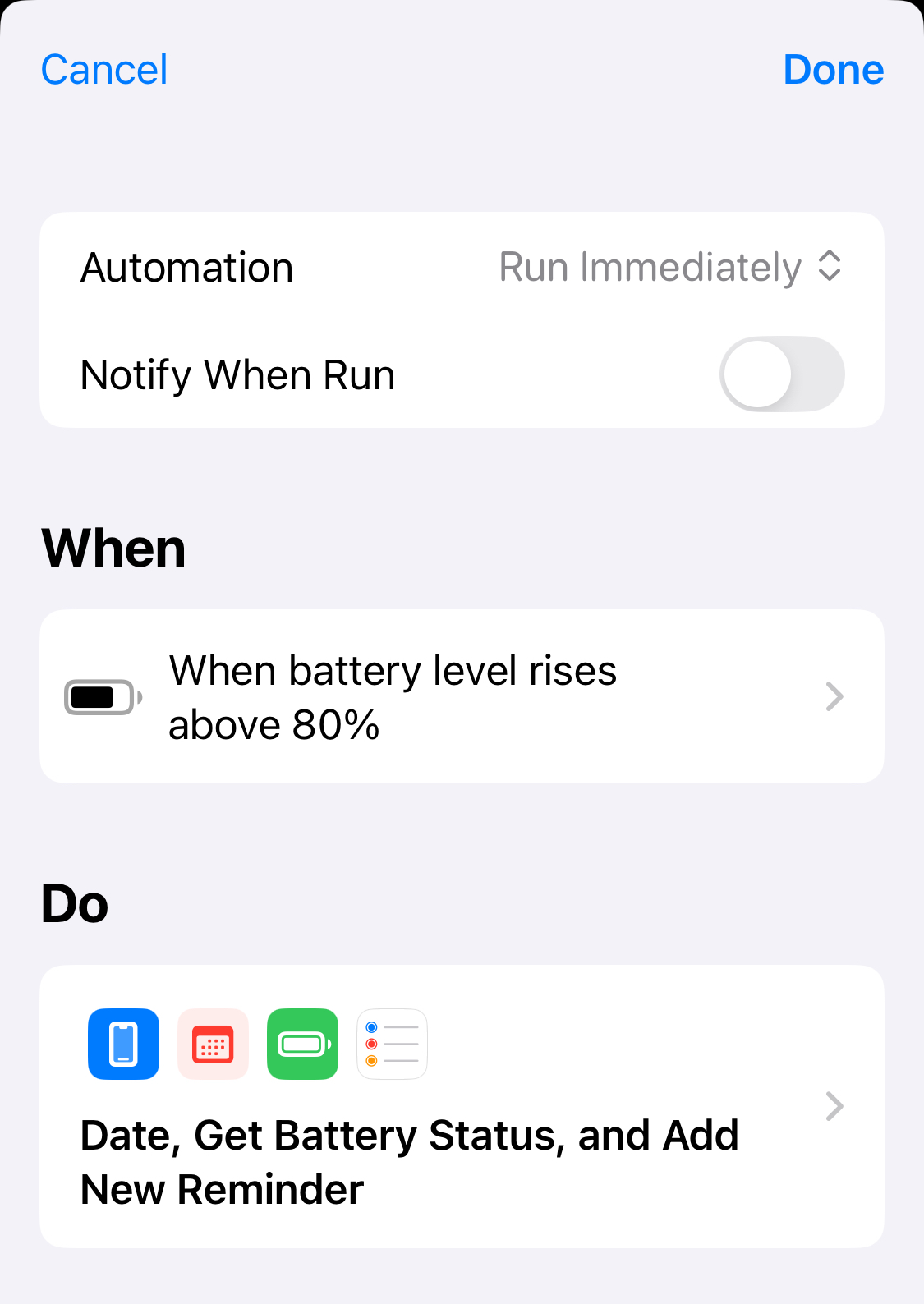924x1304 pixels.
Task: Open the Run Immediately picker
Action: tap(670, 267)
